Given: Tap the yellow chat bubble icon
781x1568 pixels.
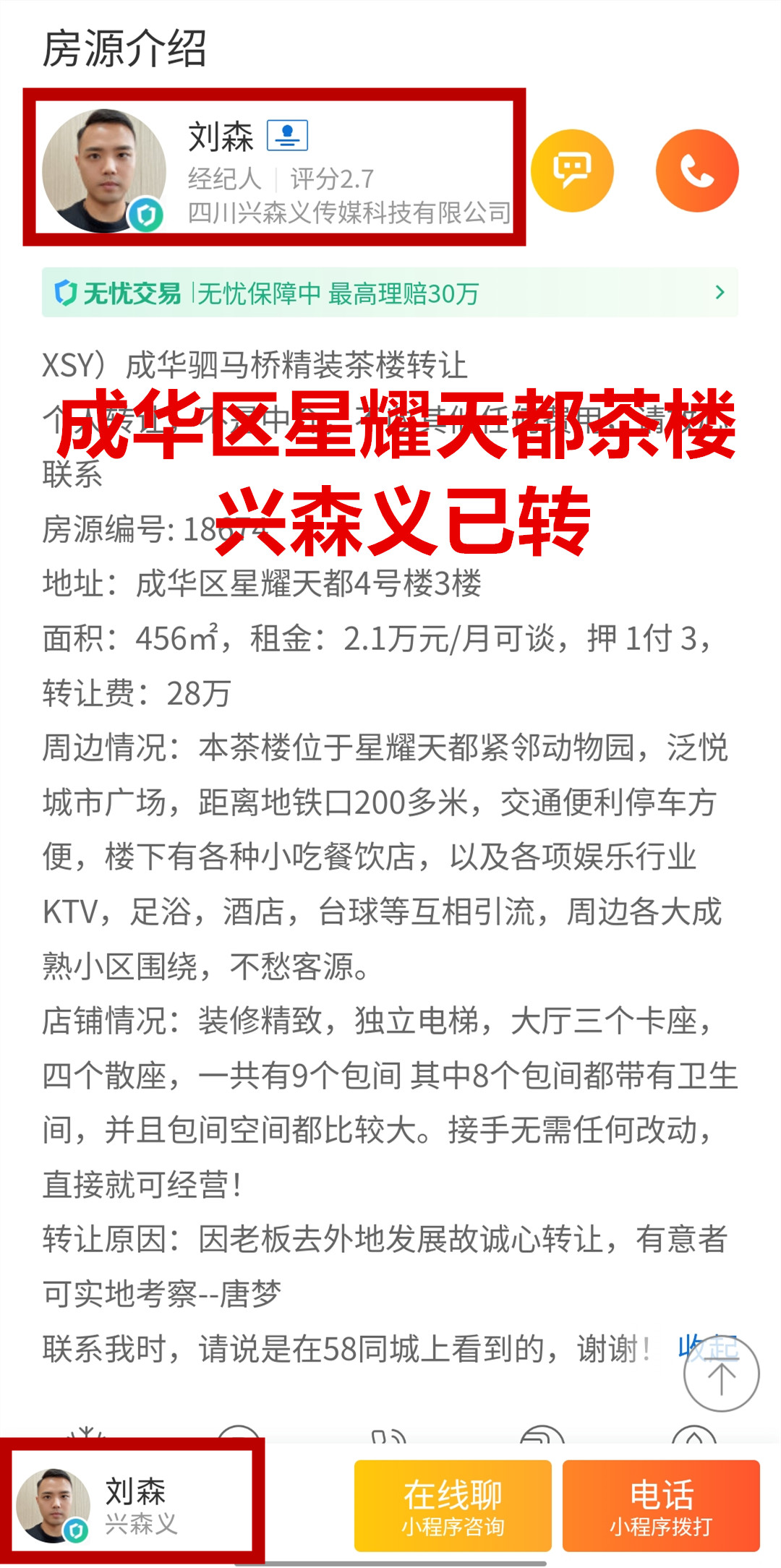Looking at the screenshot, I should [572, 171].
